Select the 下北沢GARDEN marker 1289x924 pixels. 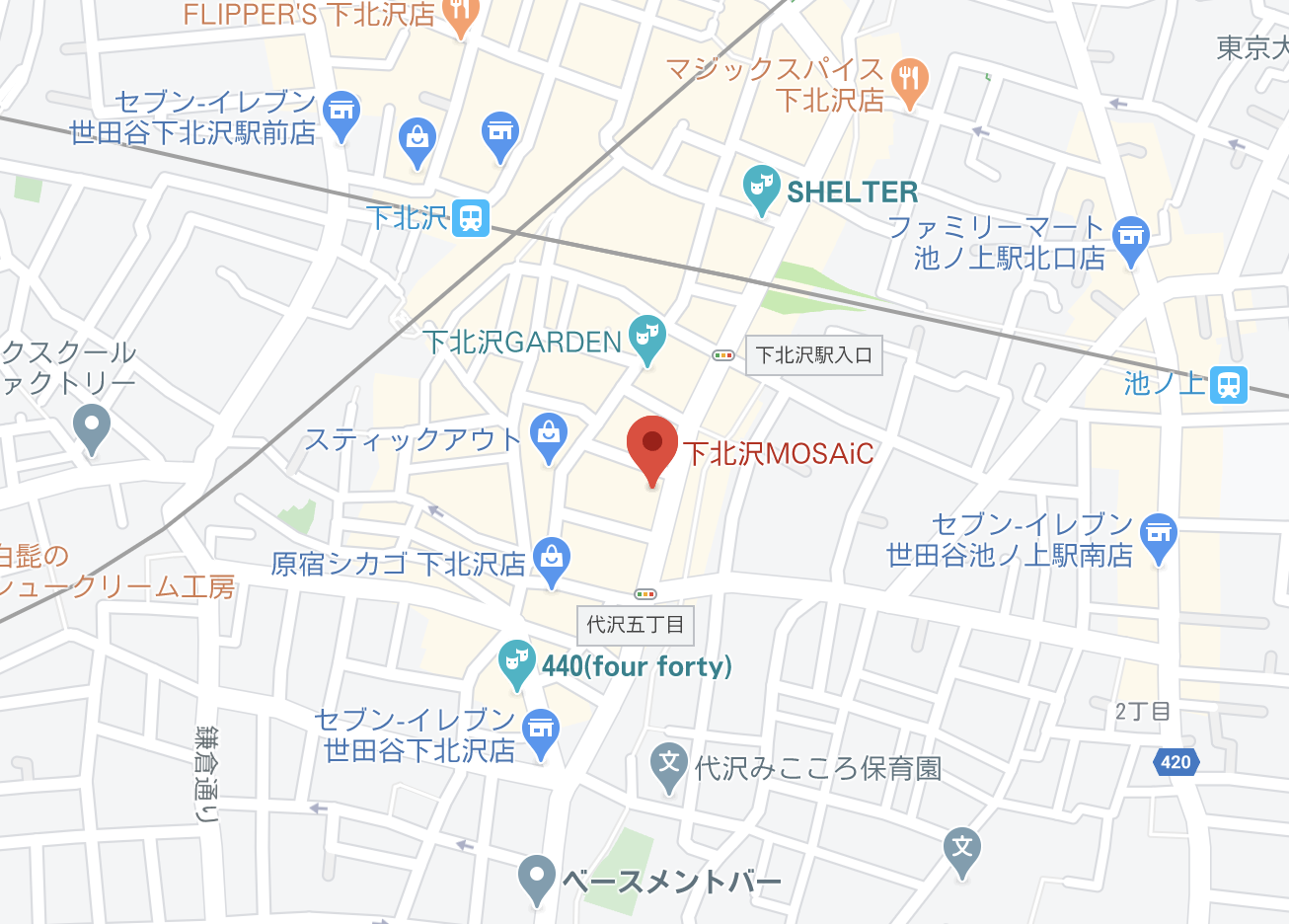point(647,338)
